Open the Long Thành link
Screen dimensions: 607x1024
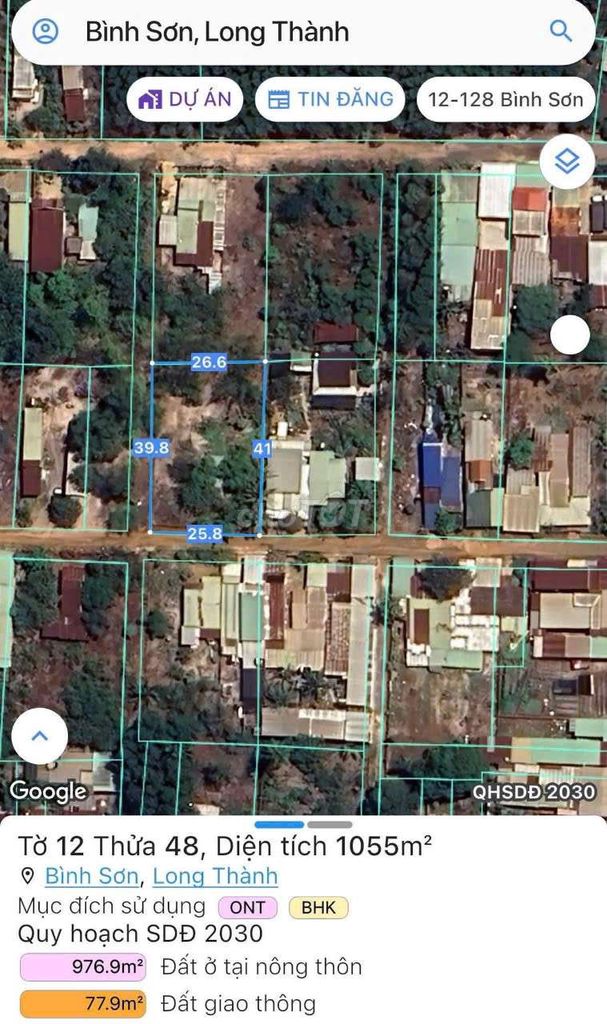pyautogui.click(x=215, y=876)
